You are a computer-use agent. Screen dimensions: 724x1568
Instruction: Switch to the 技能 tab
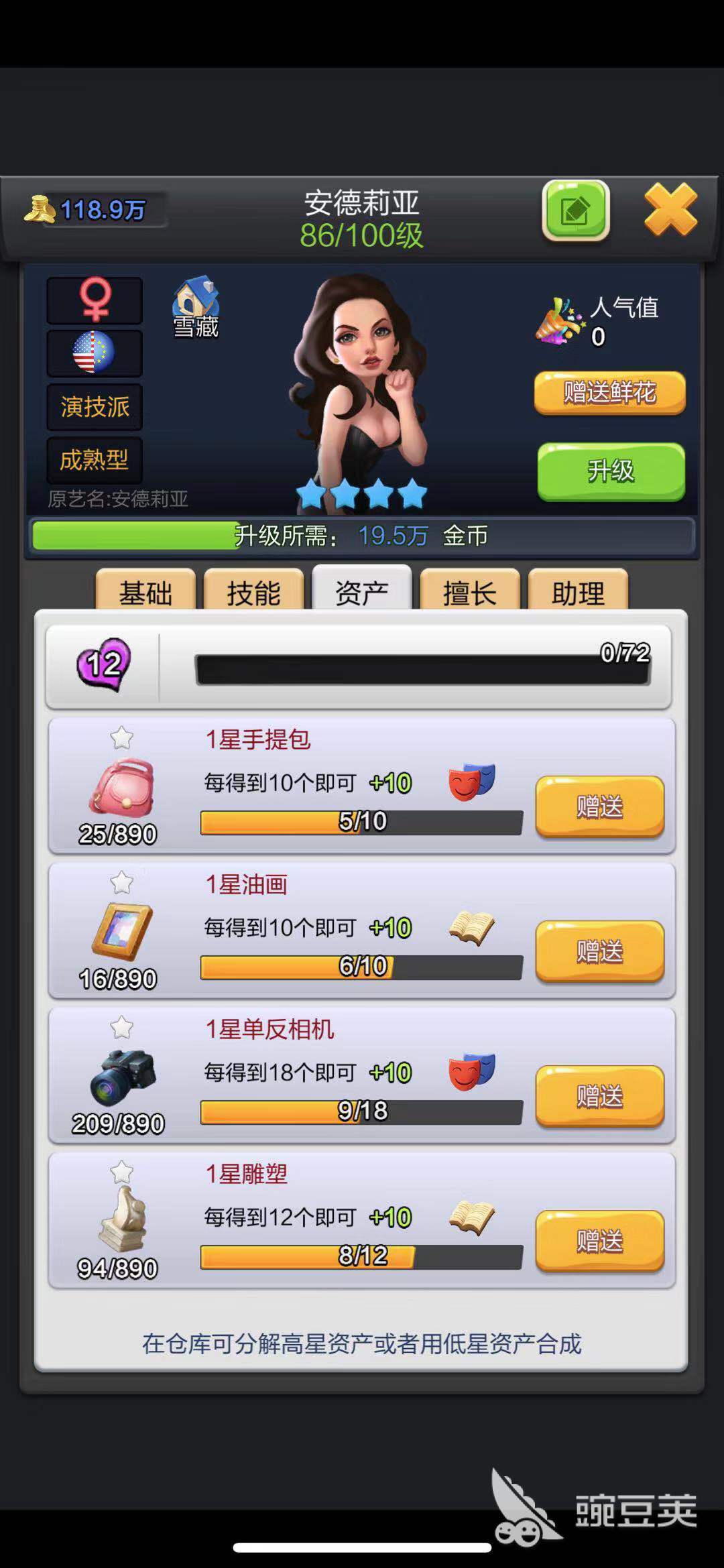click(253, 592)
